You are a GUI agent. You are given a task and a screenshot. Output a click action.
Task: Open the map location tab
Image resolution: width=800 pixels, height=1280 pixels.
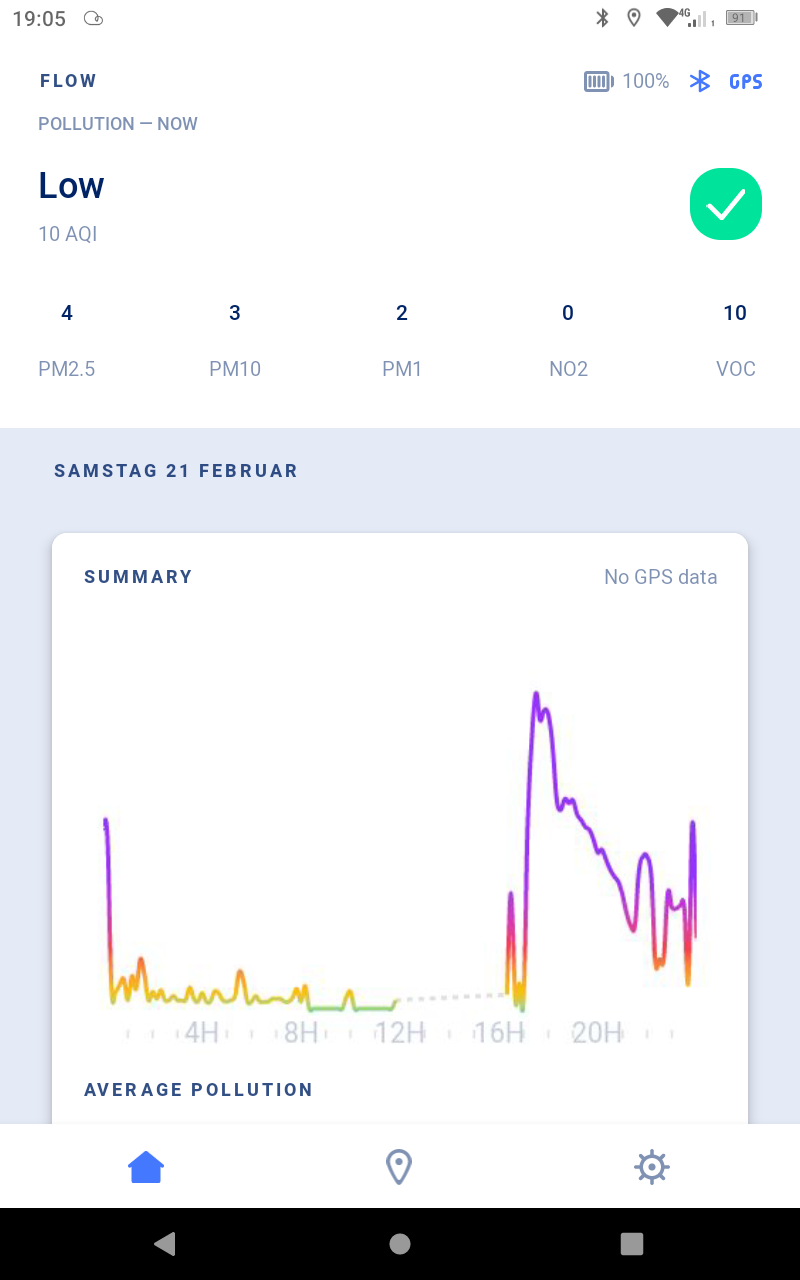point(399,1166)
